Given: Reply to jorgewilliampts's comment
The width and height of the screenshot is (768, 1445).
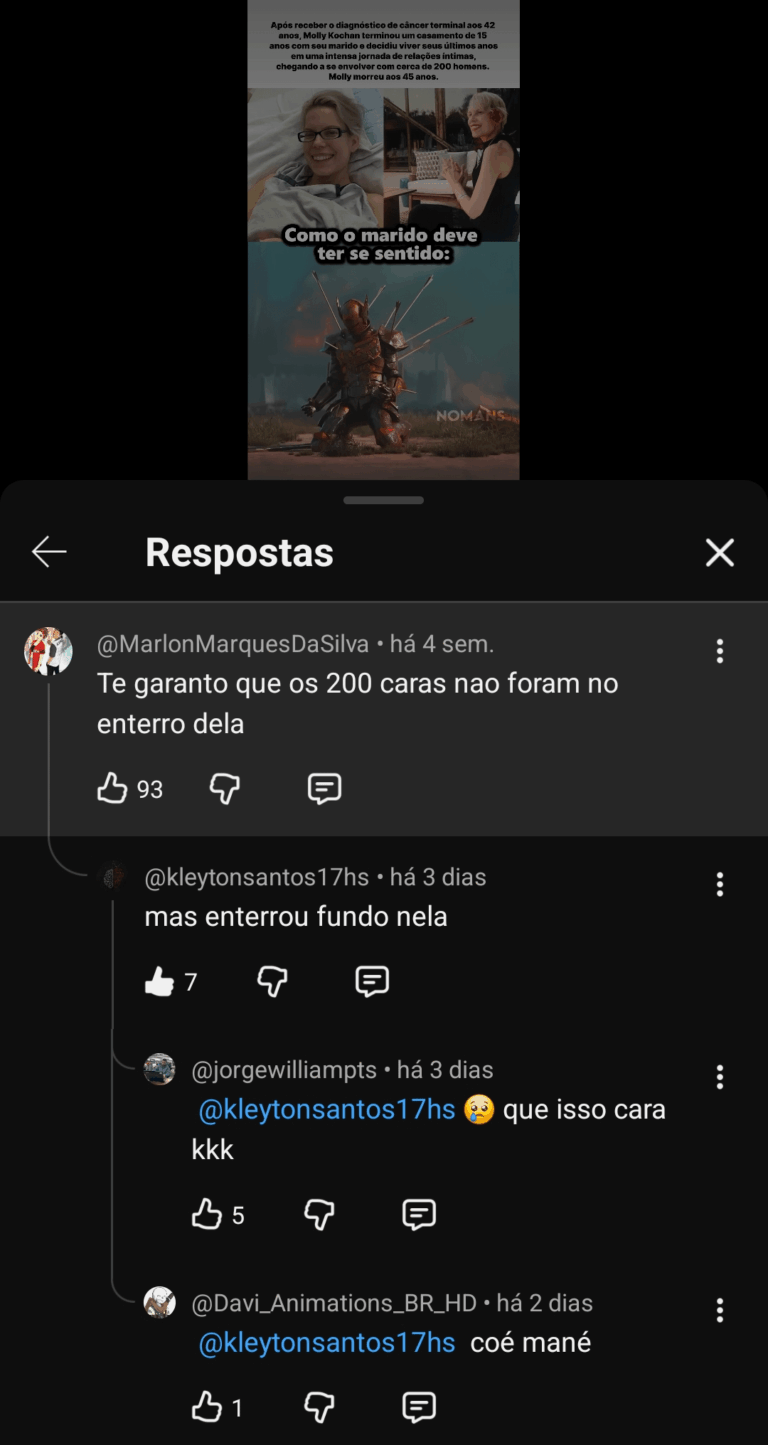Looking at the screenshot, I should pos(418,1215).
